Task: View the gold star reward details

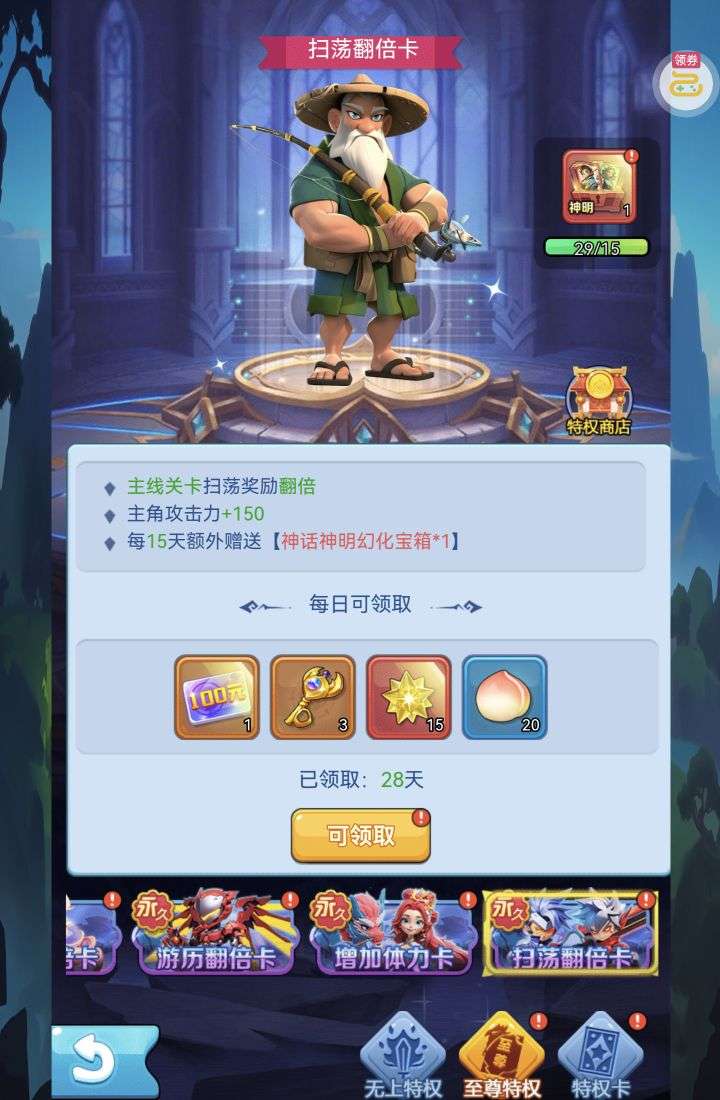Action: pyautogui.click(x=409, y=697)
